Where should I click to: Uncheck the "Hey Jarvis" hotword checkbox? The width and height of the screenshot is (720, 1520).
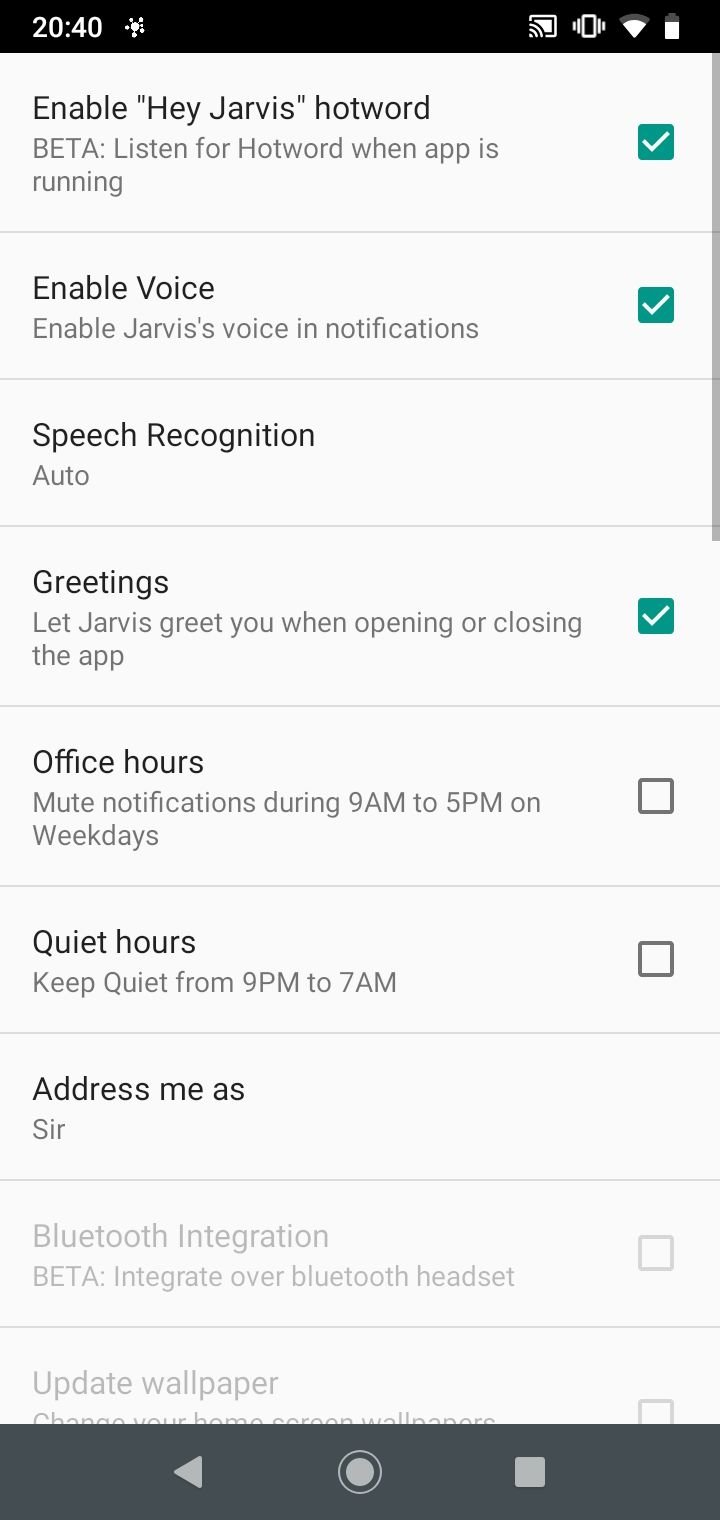656,143
